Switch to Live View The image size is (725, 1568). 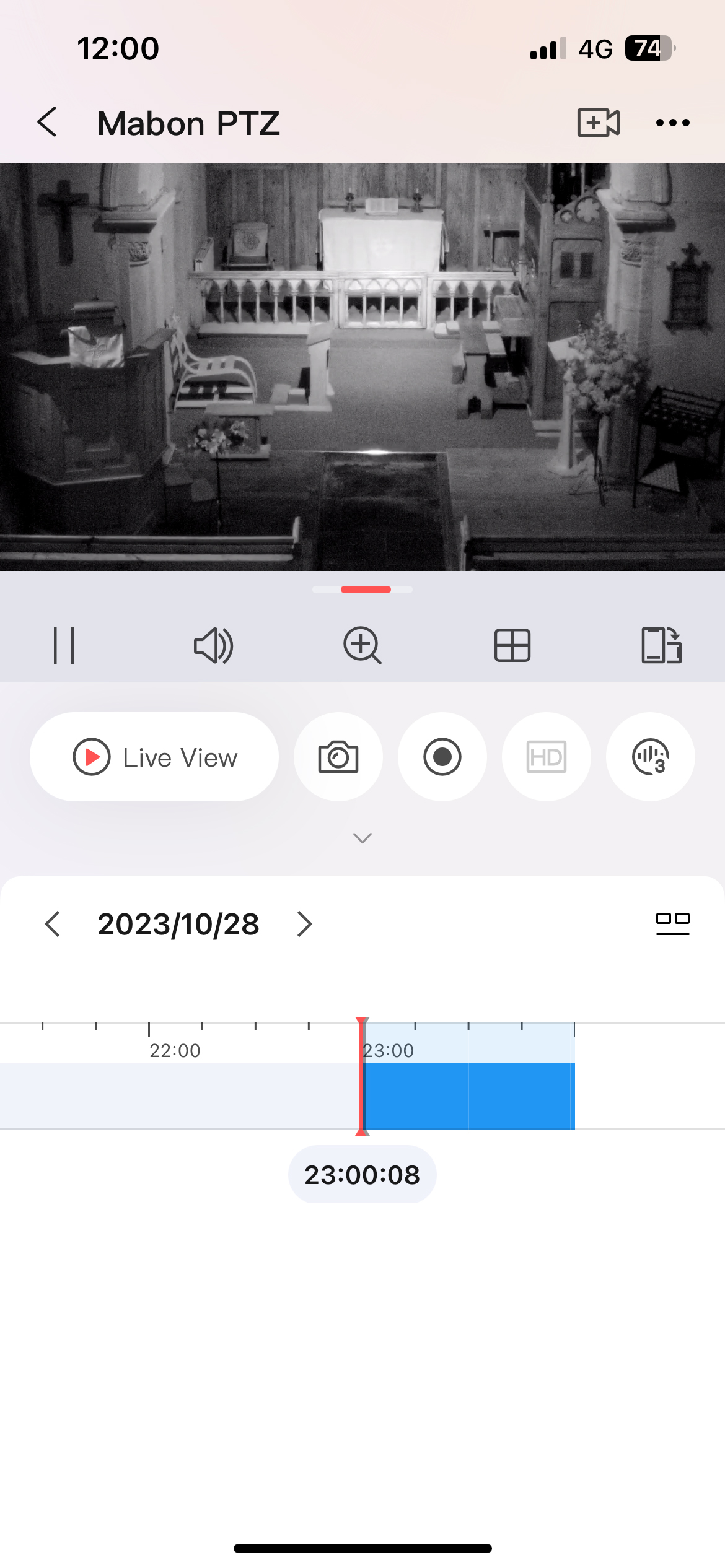pyautogui.click(x=154, y=757)
